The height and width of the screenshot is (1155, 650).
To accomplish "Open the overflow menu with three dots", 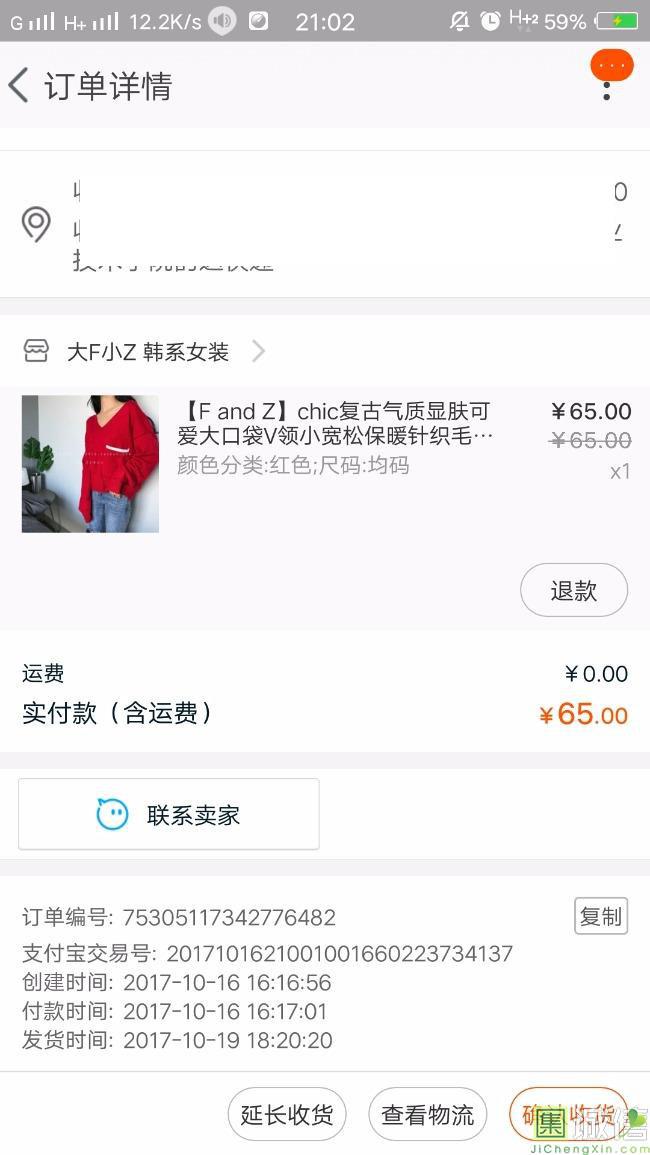I will (607, 84).
